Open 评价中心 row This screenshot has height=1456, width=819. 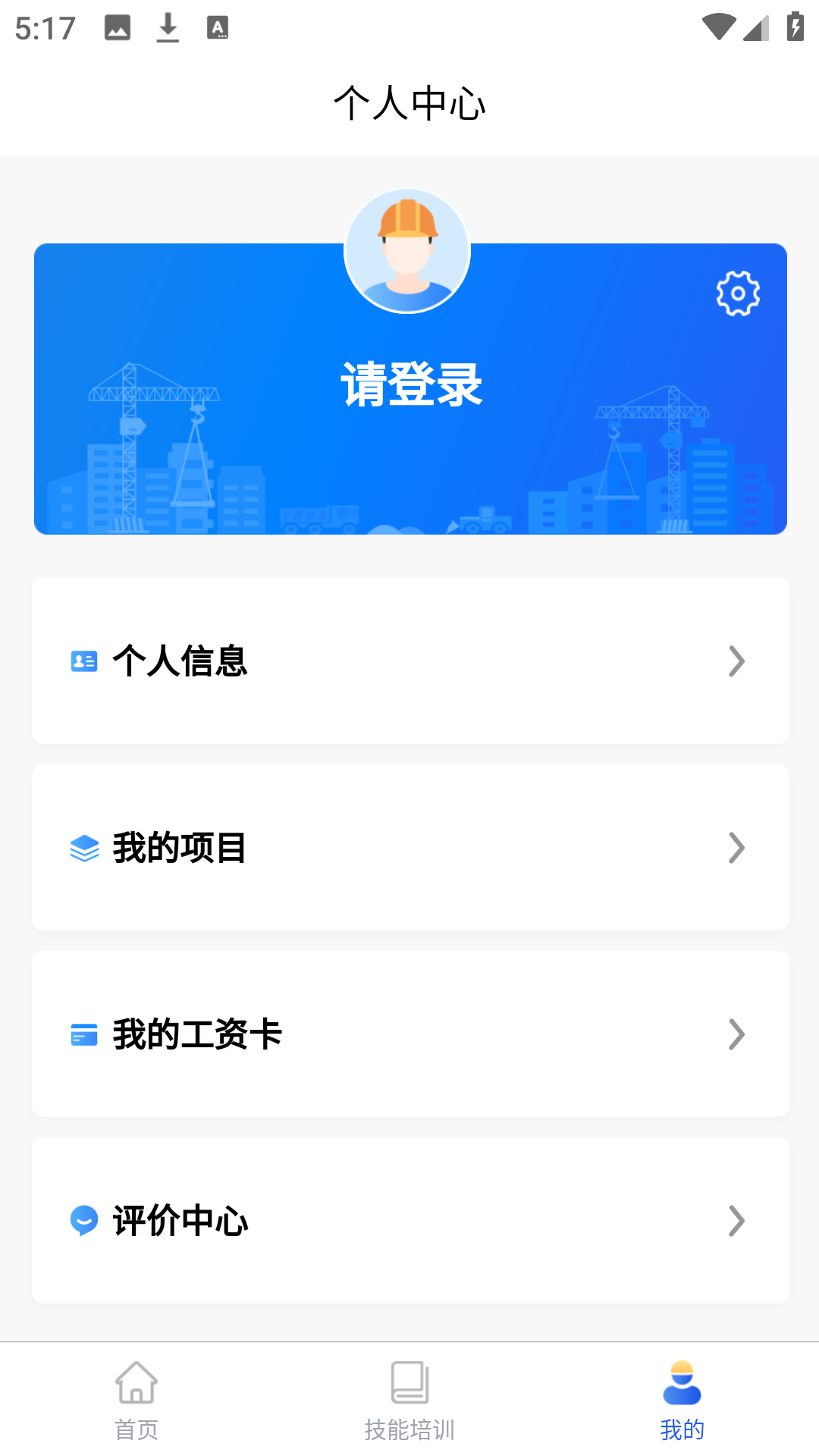[x=409, y=1220]
